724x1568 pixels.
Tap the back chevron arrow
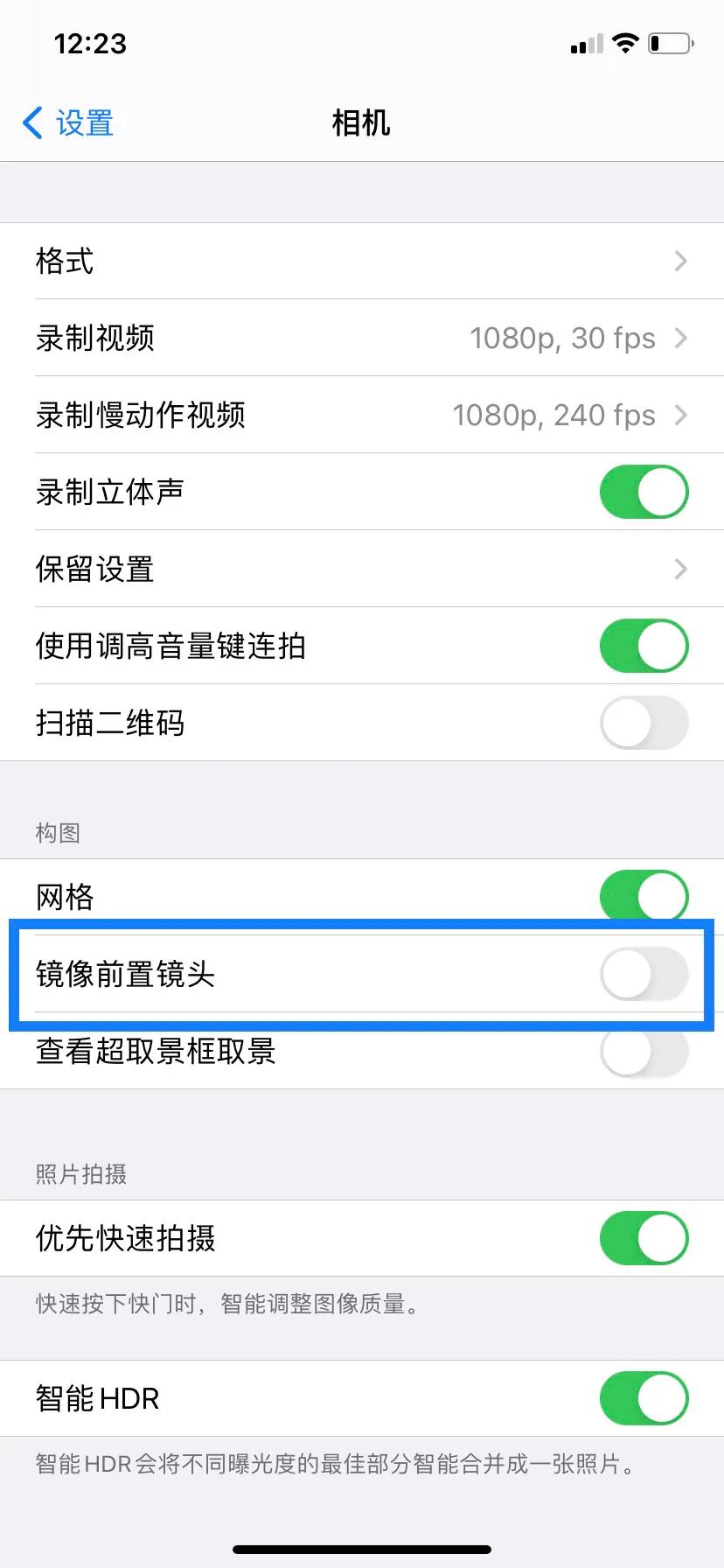tap(31, 123)
